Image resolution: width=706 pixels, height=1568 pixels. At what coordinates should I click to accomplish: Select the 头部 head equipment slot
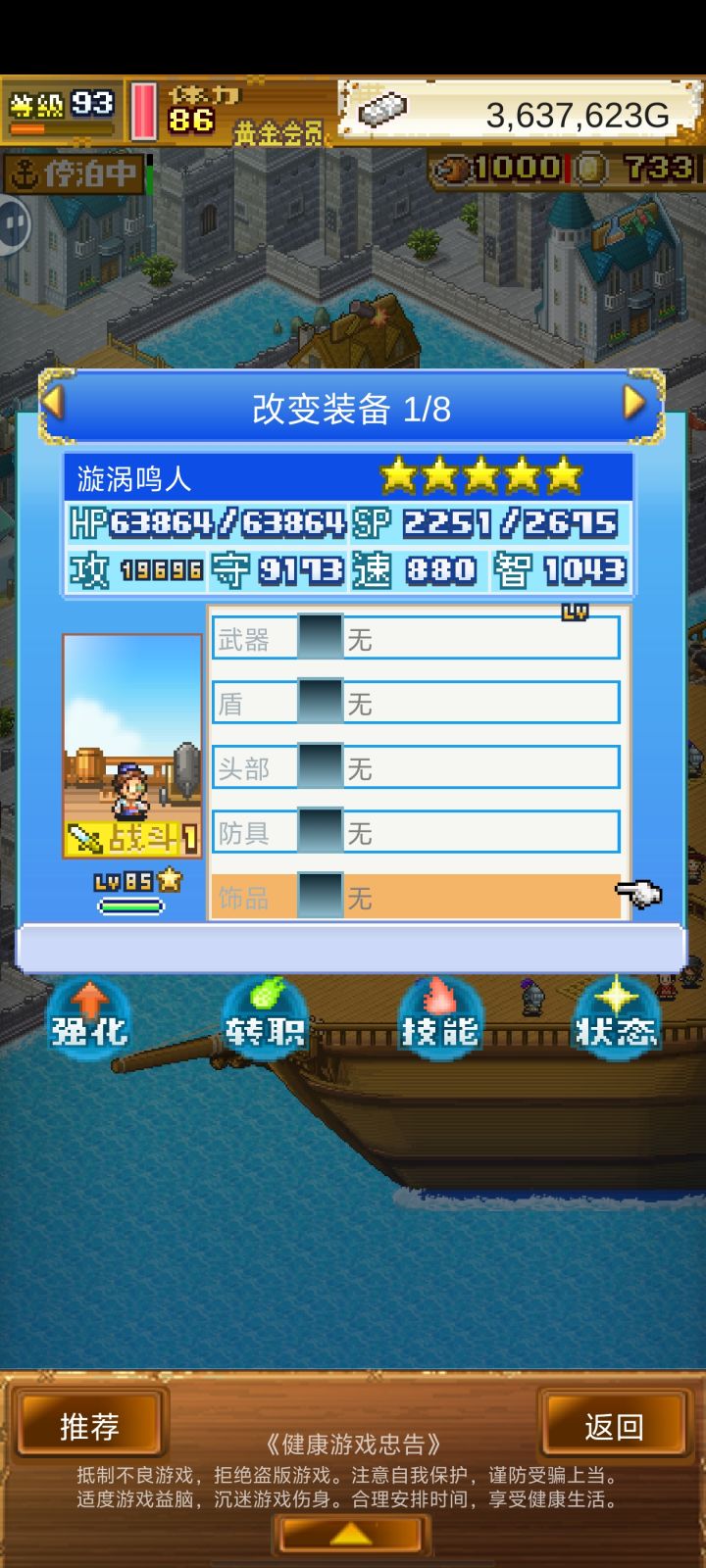tap(417, 767)
